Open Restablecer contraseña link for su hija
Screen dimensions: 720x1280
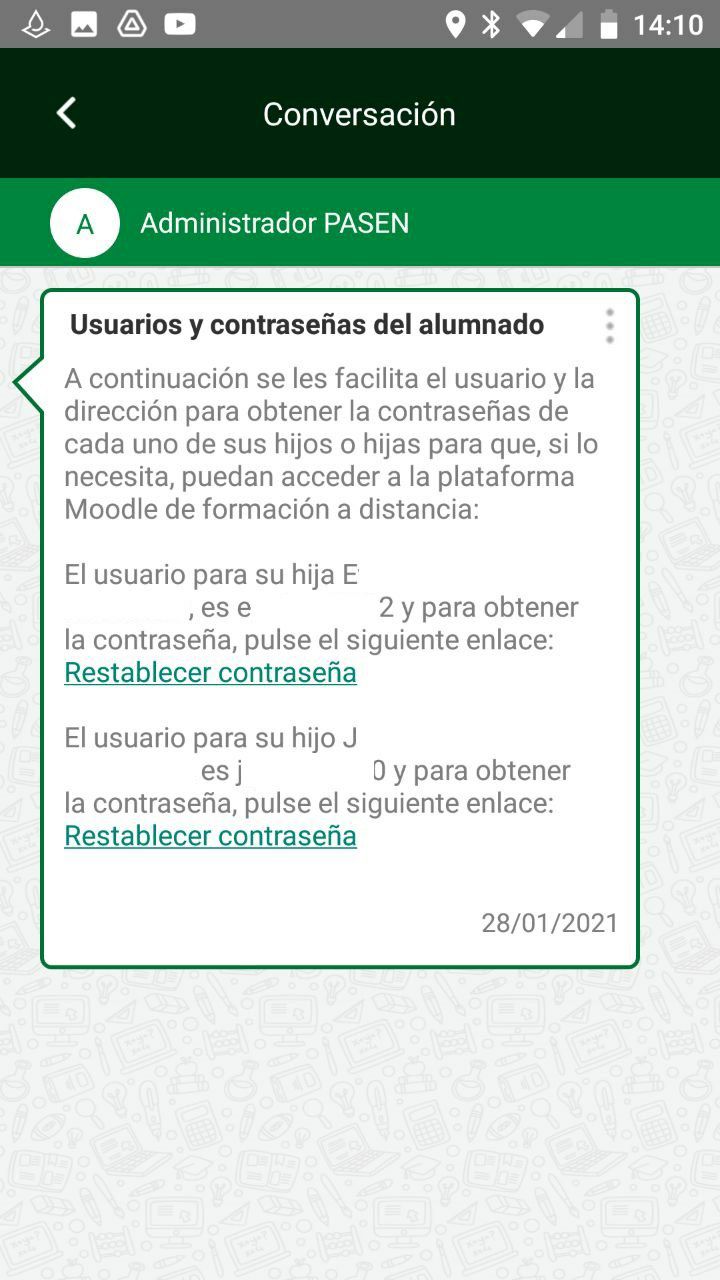click(x=210, y=673)
